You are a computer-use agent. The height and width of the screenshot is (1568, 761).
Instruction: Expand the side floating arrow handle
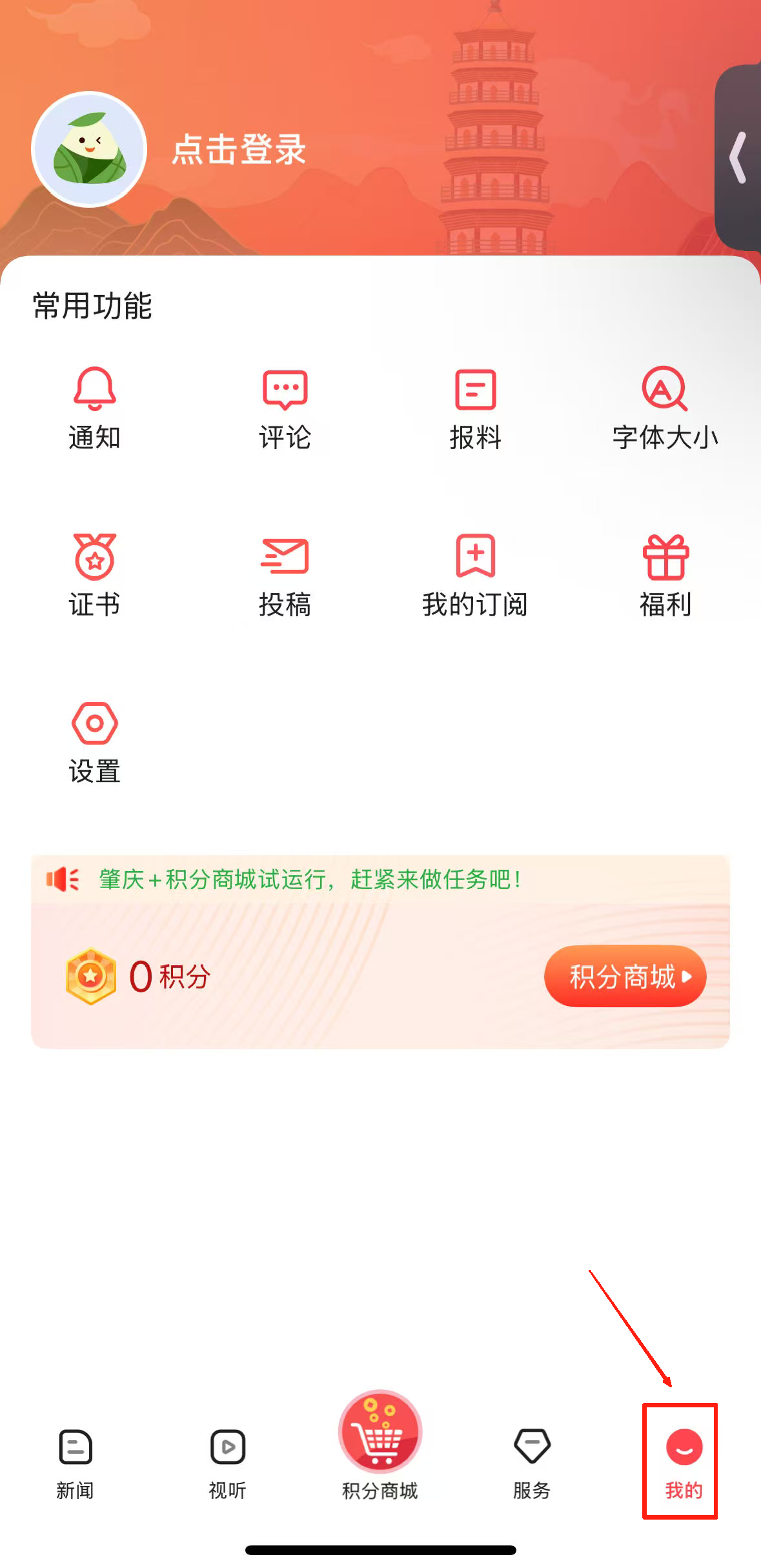(739, 157)
